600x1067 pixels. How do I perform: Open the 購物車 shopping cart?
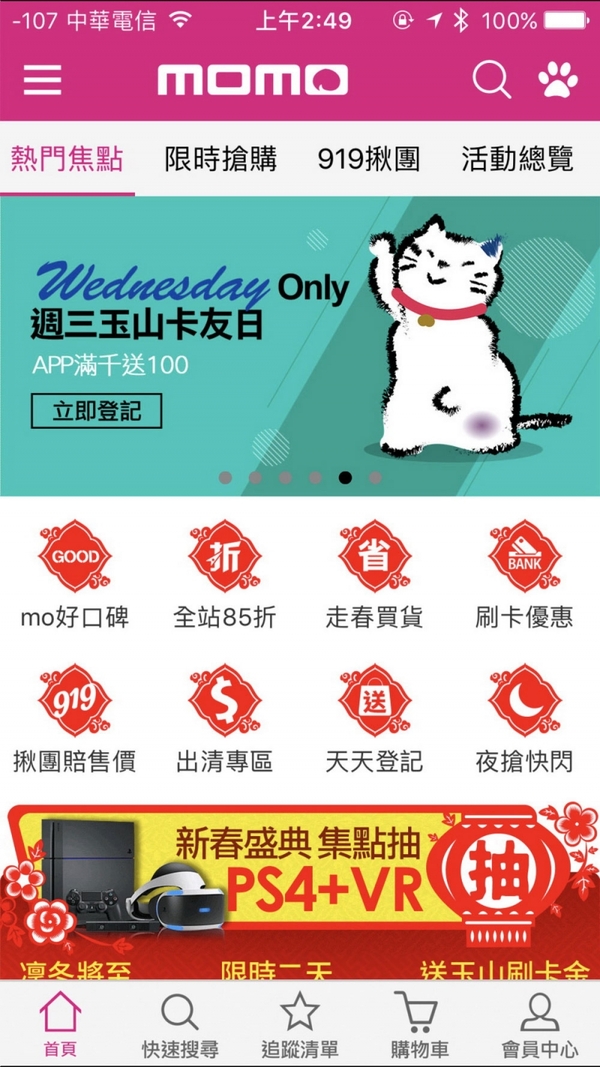(419, 1023)
